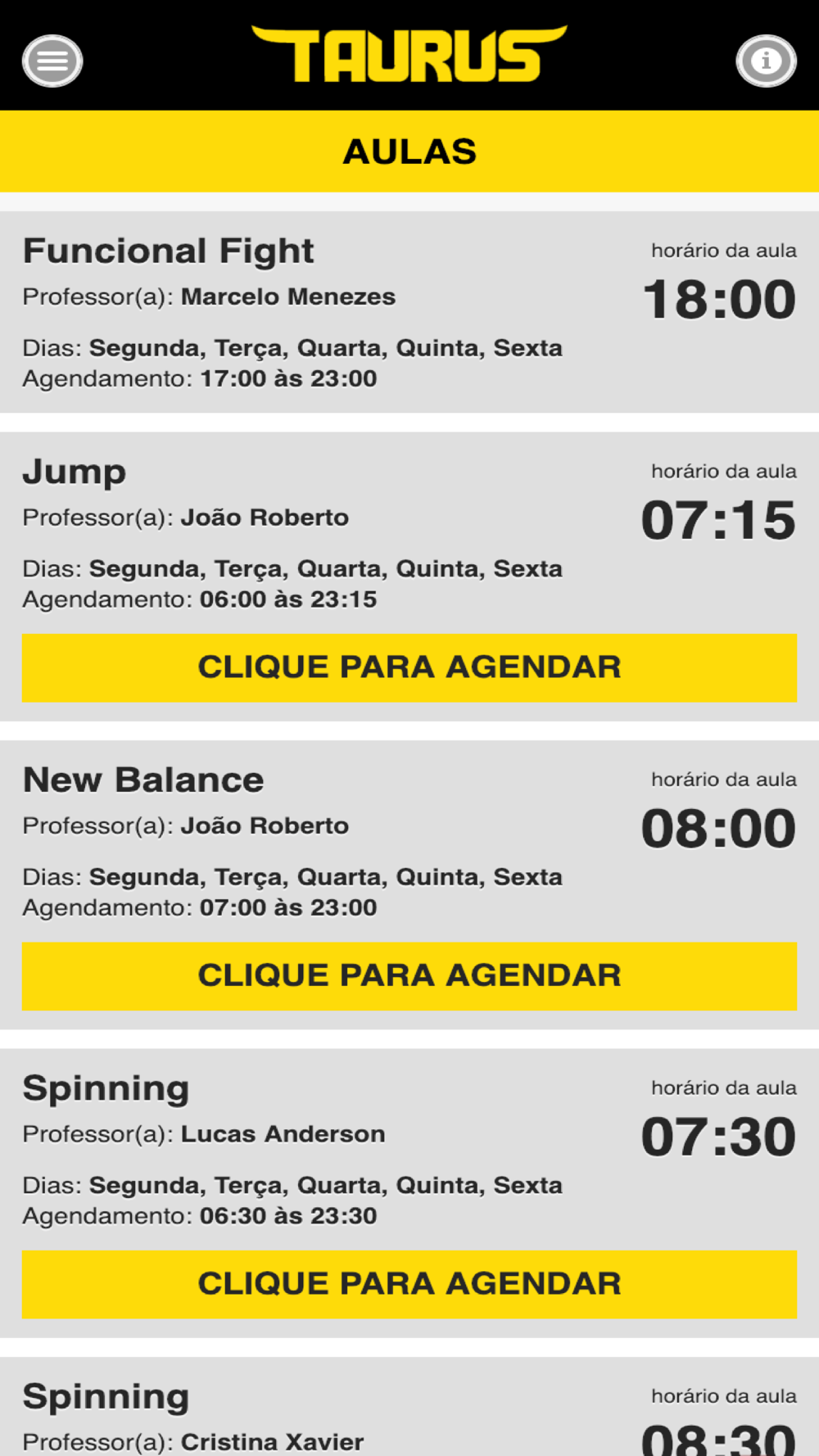Schedule Lucas Anderson's Spinning class

tap(409, 1284)
